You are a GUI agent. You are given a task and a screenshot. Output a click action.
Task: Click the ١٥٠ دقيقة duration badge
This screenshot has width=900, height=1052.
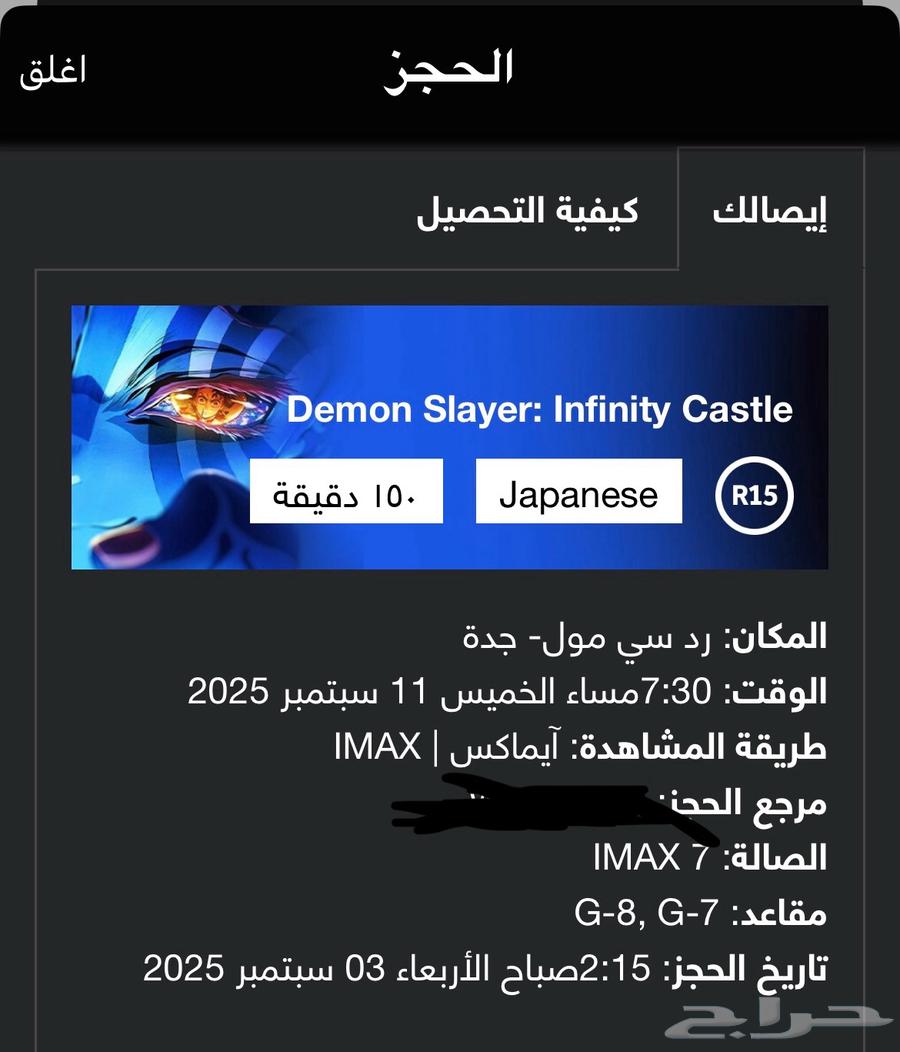pyautogui.click(x=345, y=492)
